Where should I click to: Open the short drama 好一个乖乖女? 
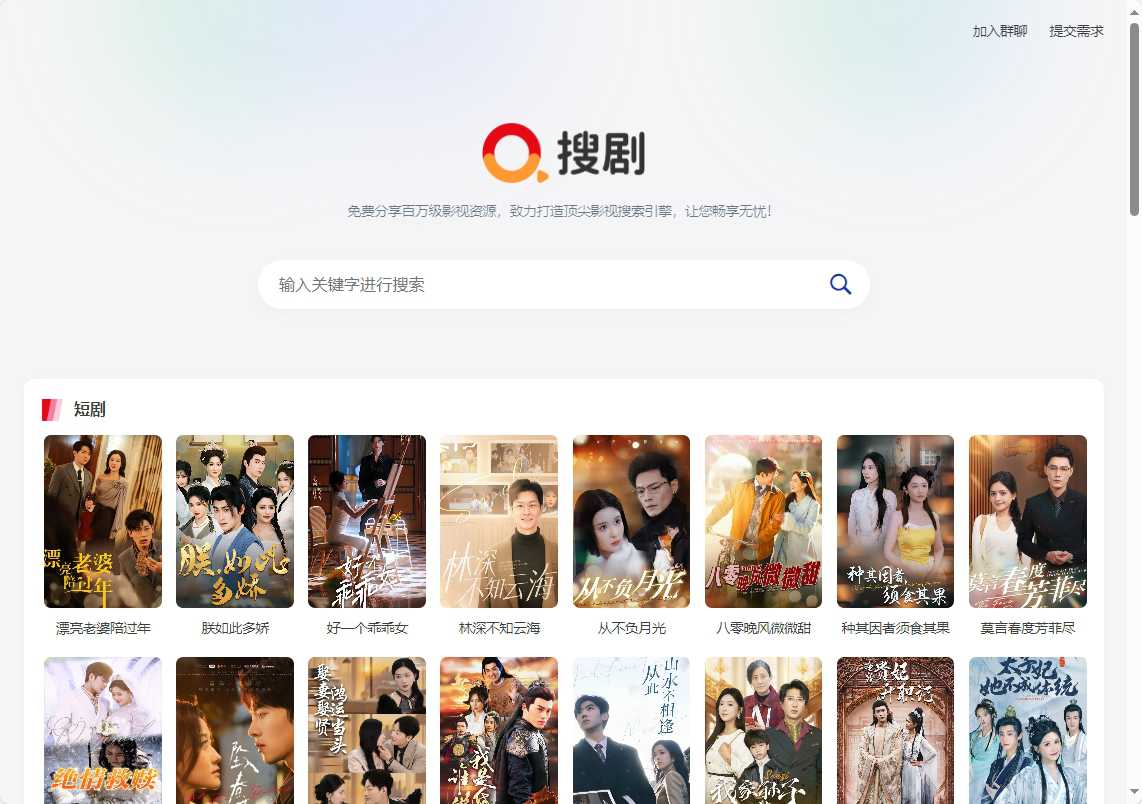click(367, 521)
